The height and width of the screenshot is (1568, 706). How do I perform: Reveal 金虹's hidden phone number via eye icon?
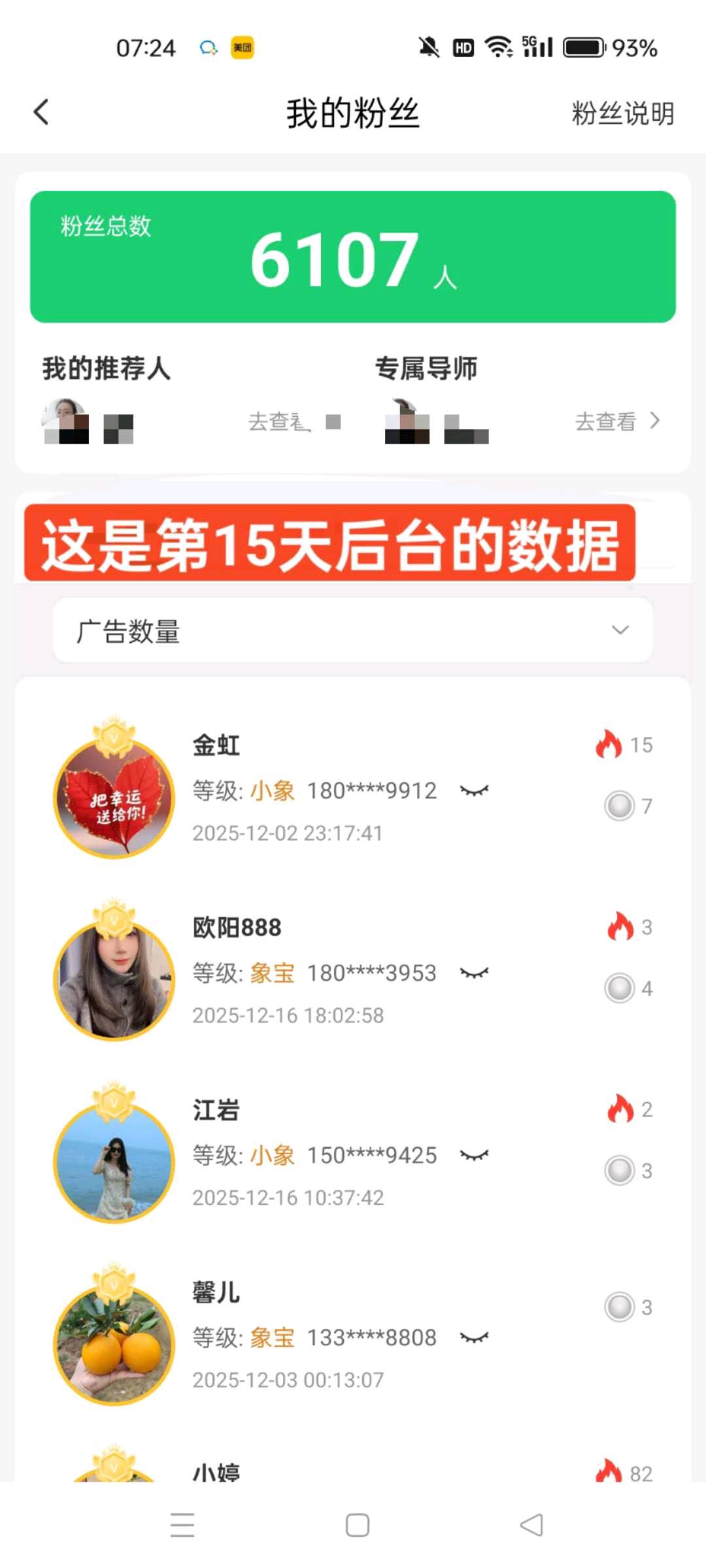click(x=475, y=789)
